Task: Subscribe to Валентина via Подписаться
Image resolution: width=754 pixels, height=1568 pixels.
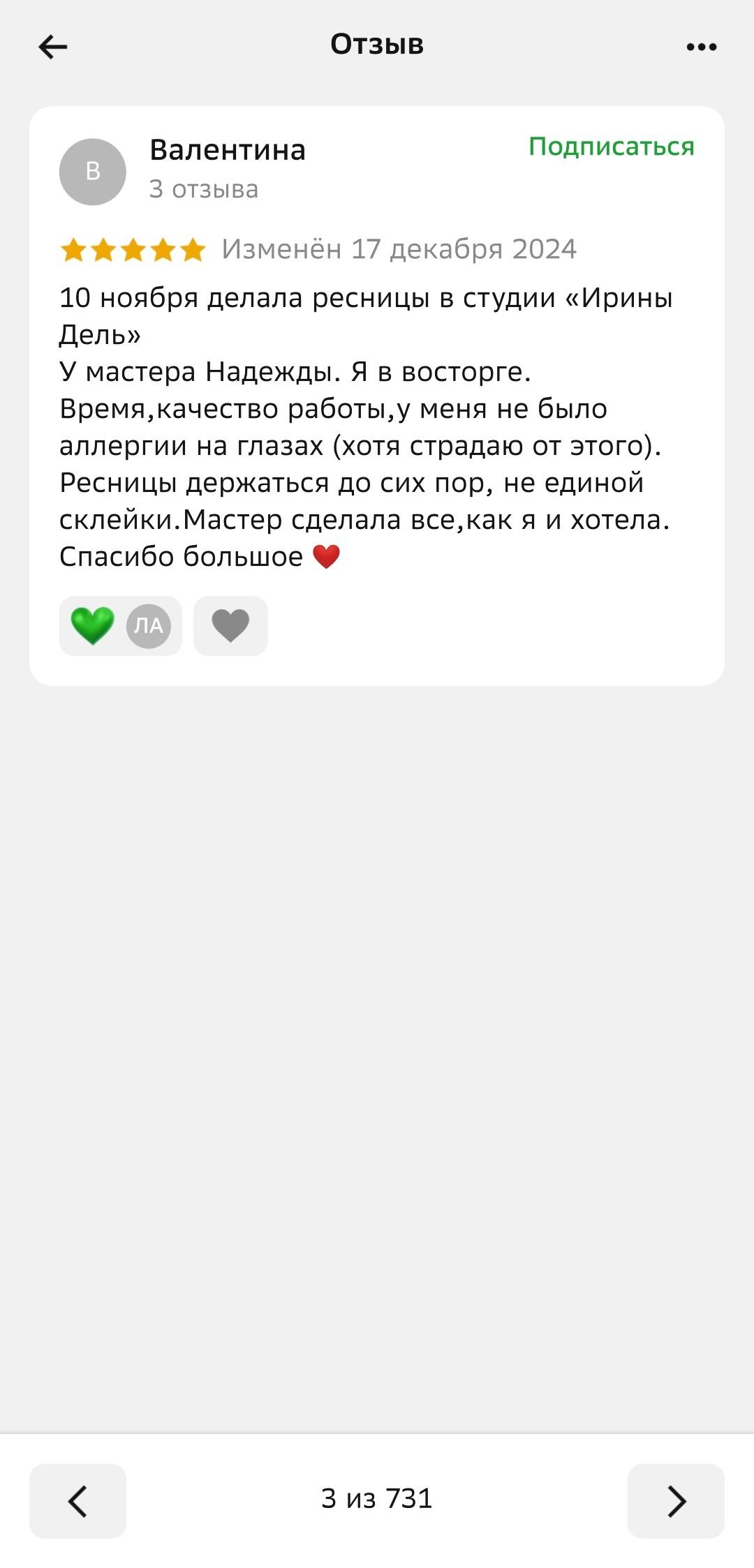Action: tap(611, 147)
